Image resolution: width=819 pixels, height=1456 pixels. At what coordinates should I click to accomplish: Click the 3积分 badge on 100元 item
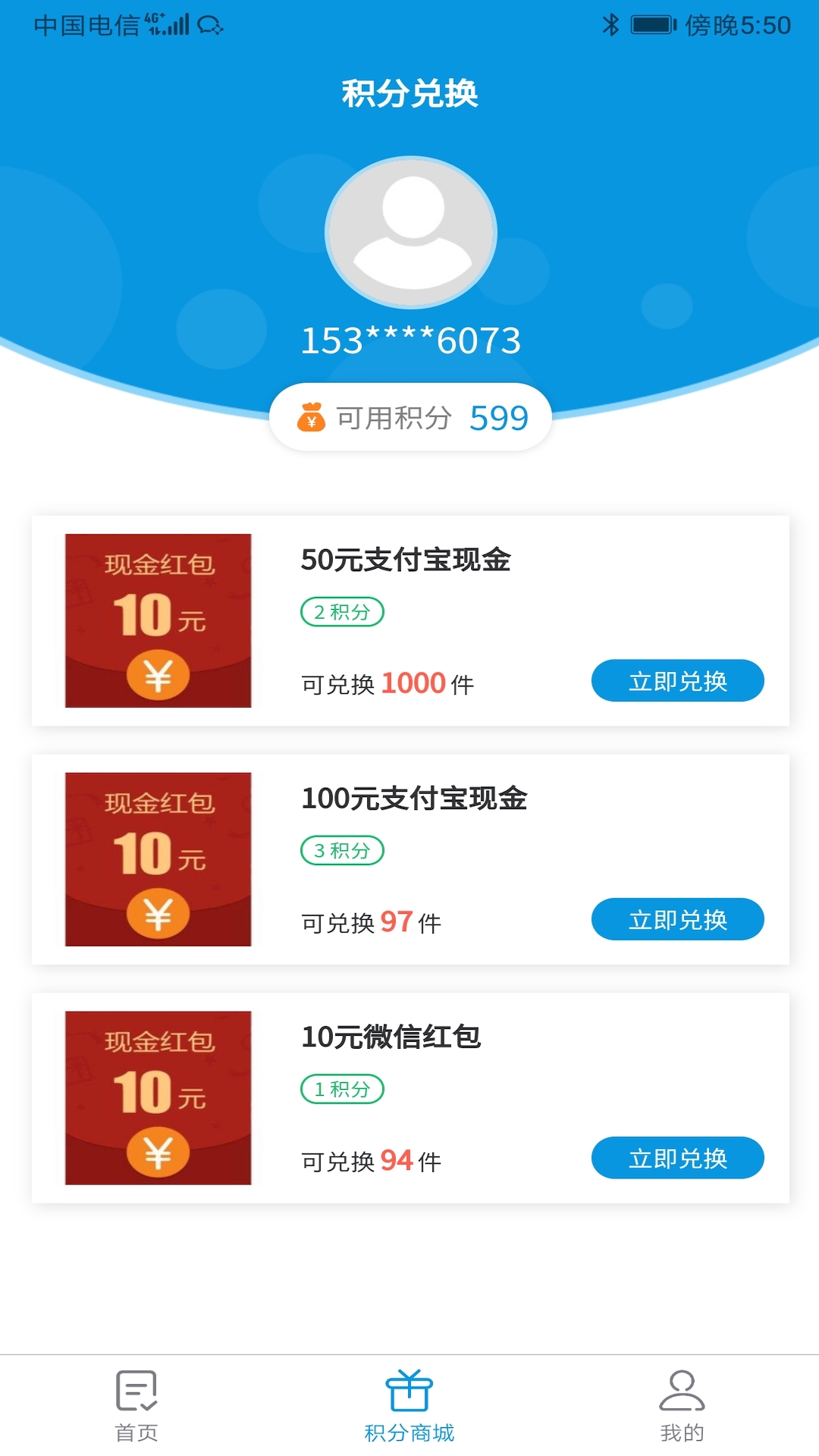click(x=342, y=851)
